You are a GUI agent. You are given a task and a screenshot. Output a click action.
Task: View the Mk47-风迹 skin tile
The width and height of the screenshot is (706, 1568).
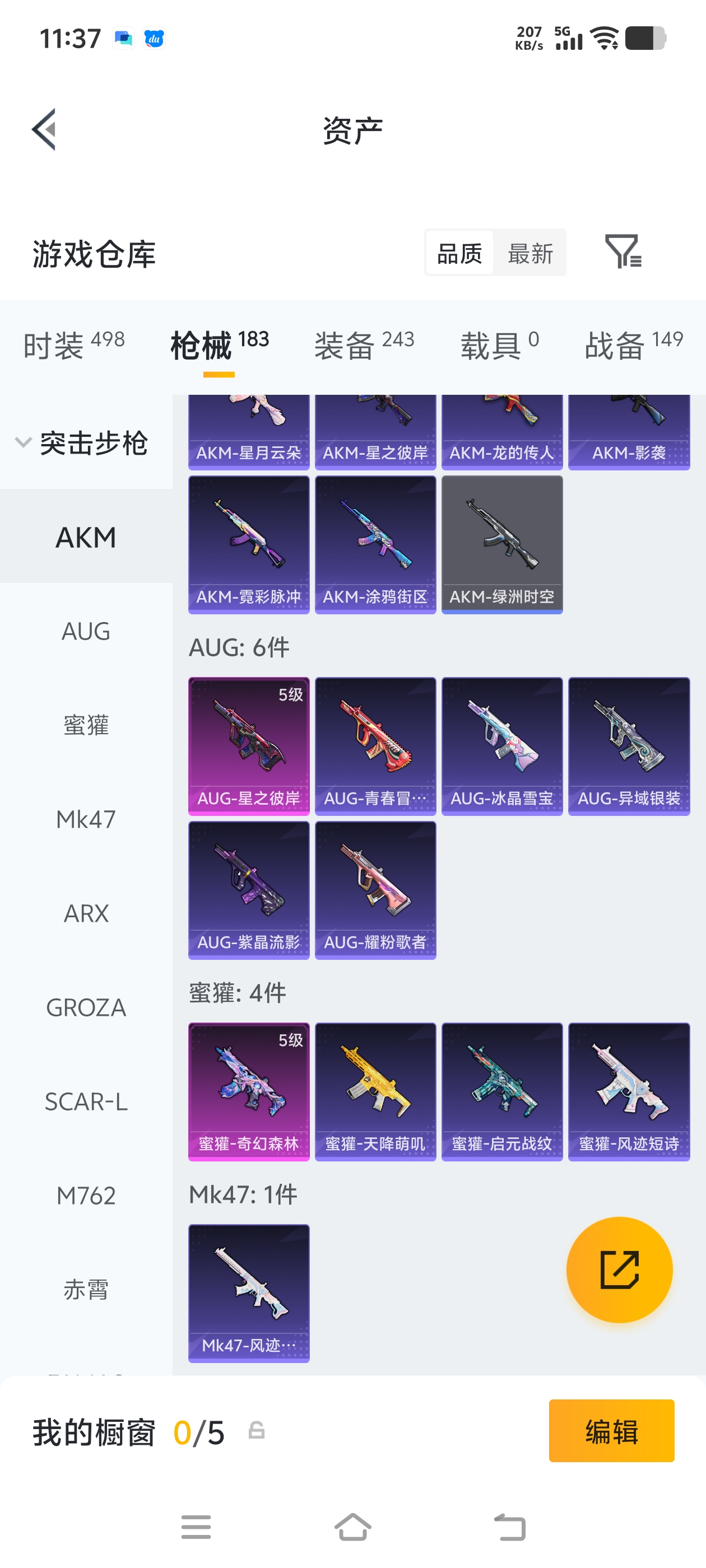249,1294
